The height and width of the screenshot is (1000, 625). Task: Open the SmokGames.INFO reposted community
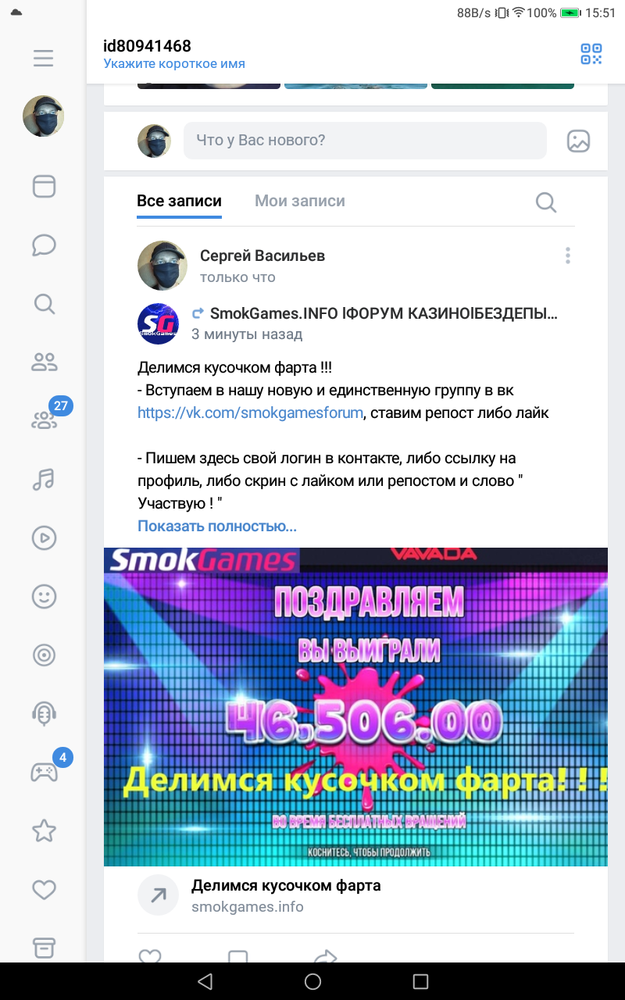coord(383,313)
